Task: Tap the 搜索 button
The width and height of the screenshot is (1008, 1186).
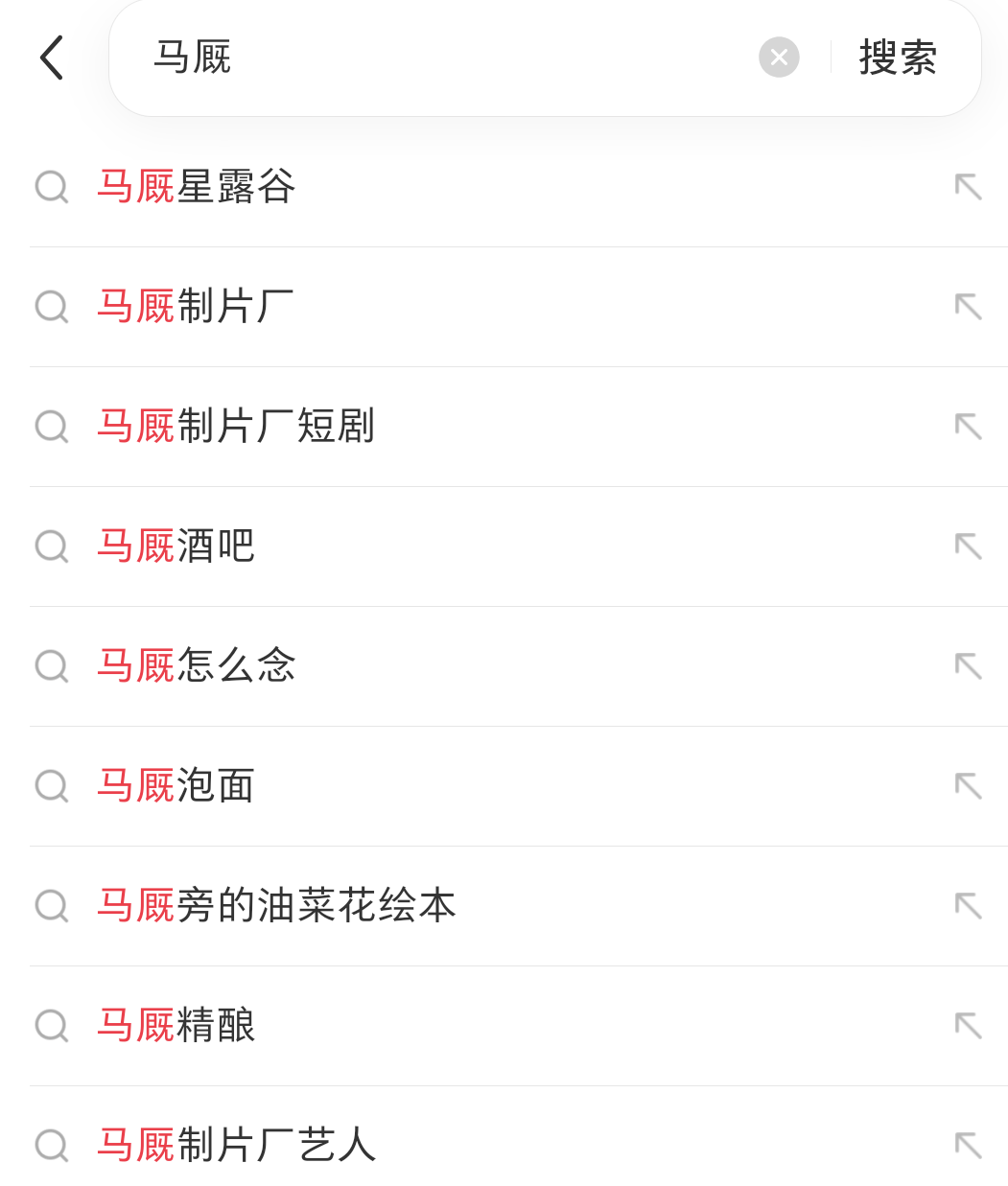Action: 898,58
